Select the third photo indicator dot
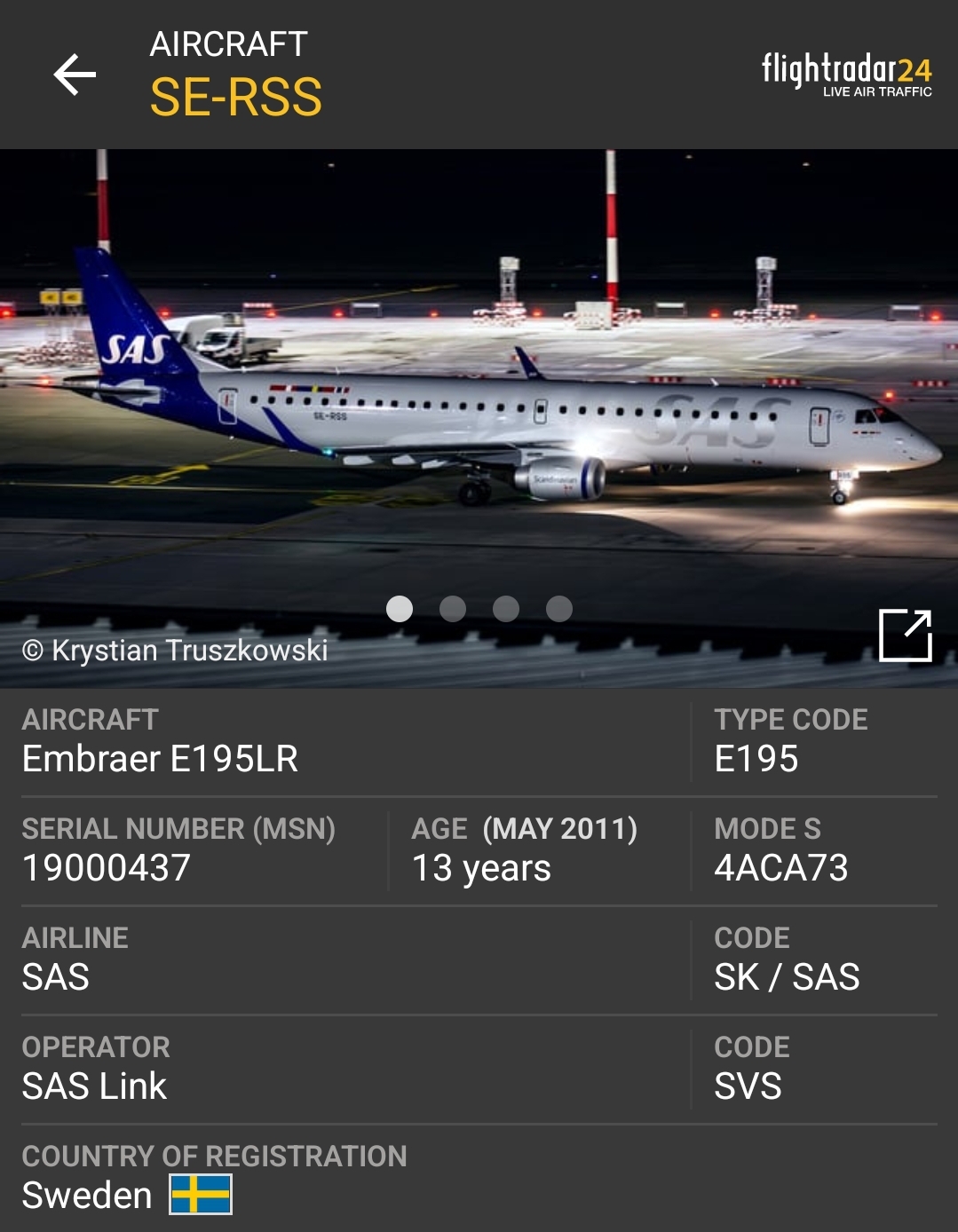 click(x=506, y=609)
